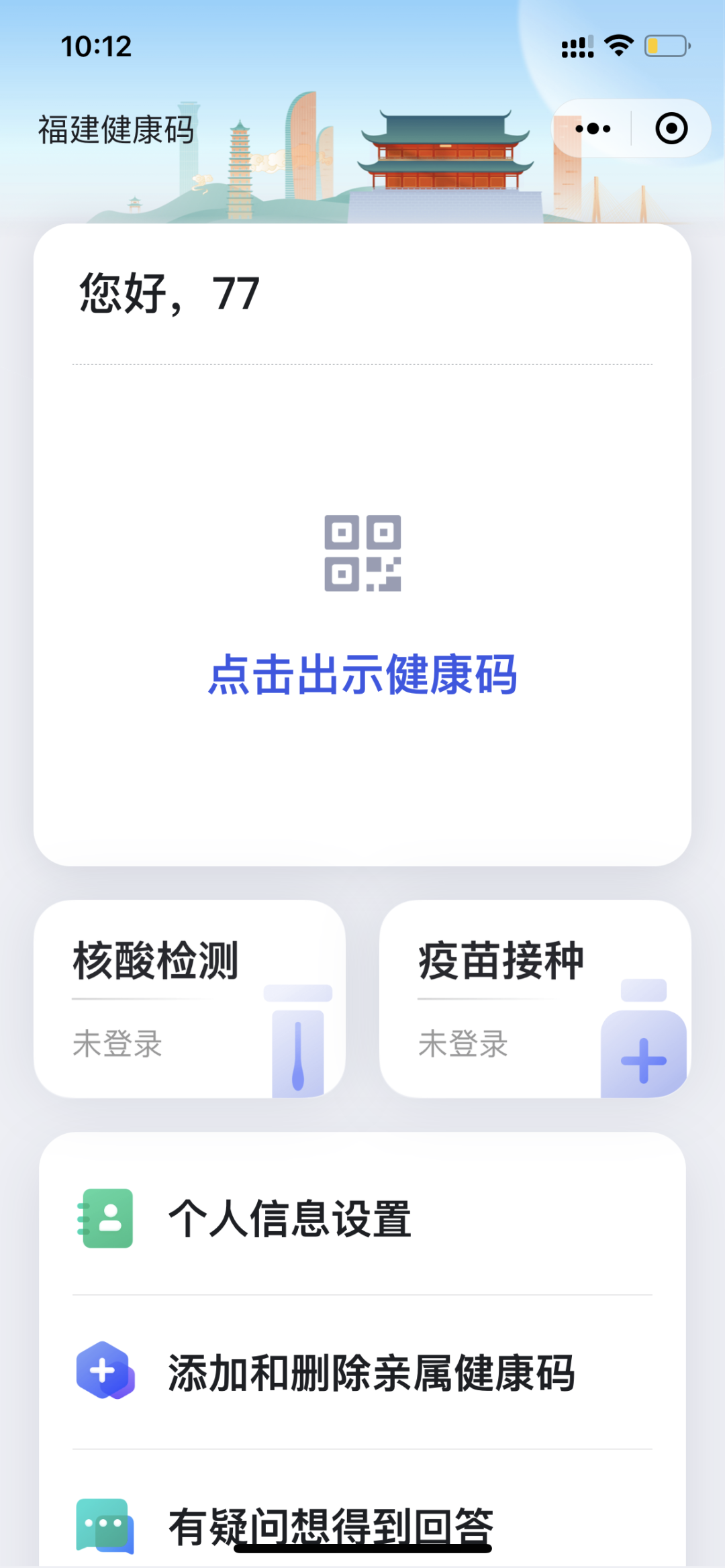Open the 疫苗接种 card
The height and width of the screenshot is (1568, 725).
[535, 996]
